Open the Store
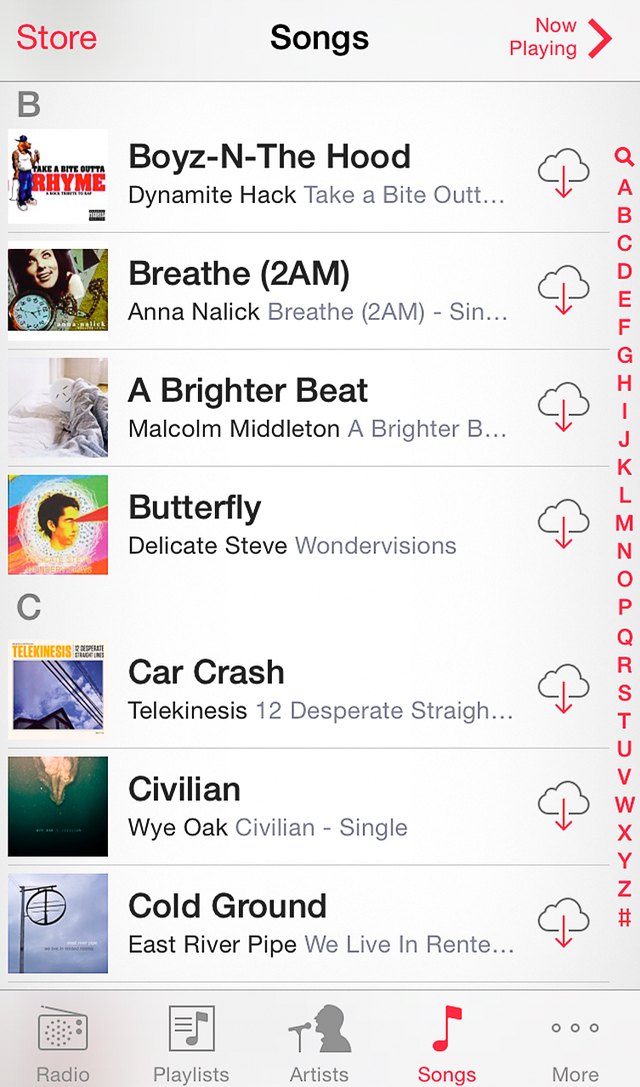 click(x=57, y=38)
